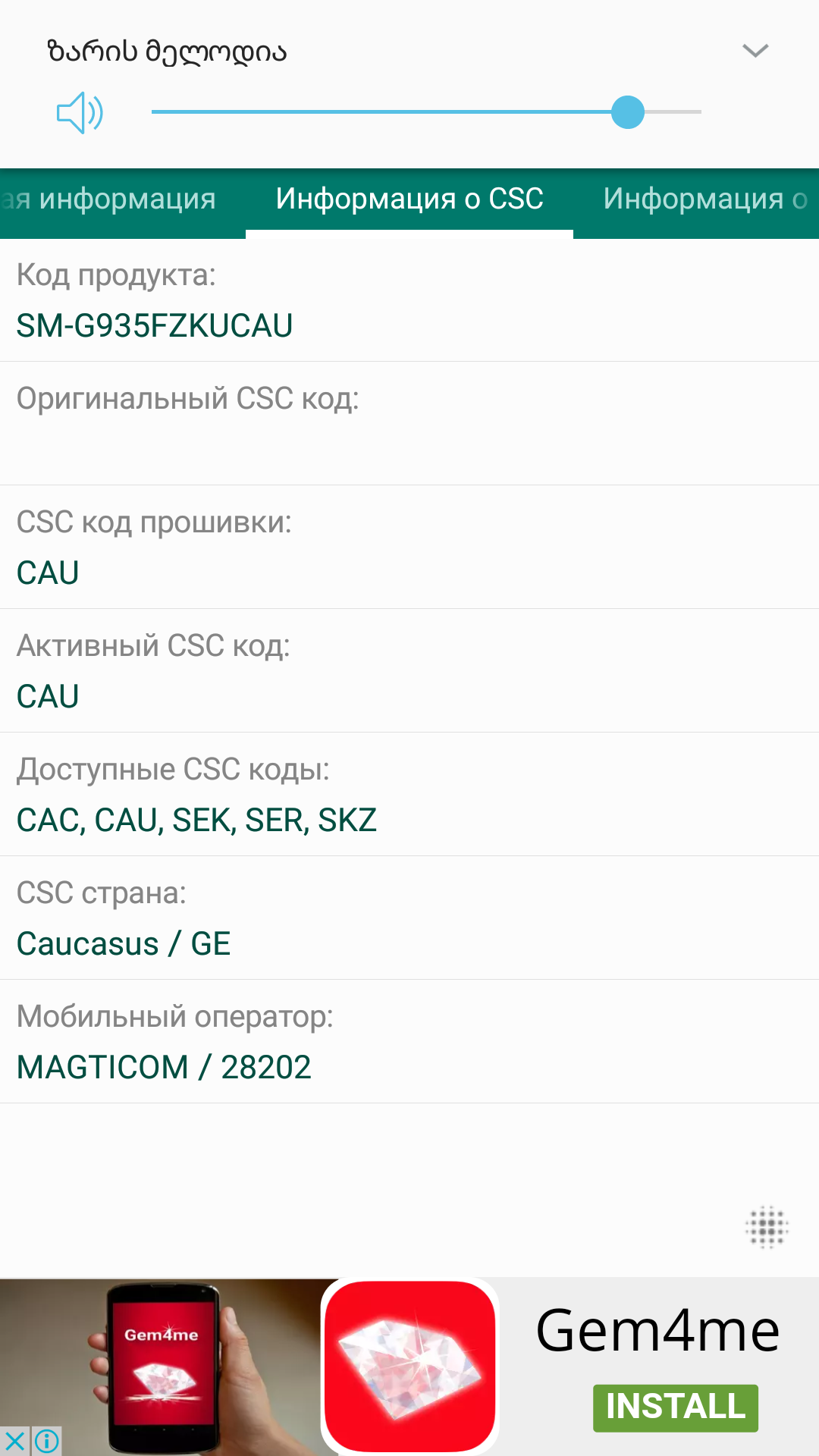Close the Gem4me ad banner
Screen dimensions: 819x1456
[14, 1441]
